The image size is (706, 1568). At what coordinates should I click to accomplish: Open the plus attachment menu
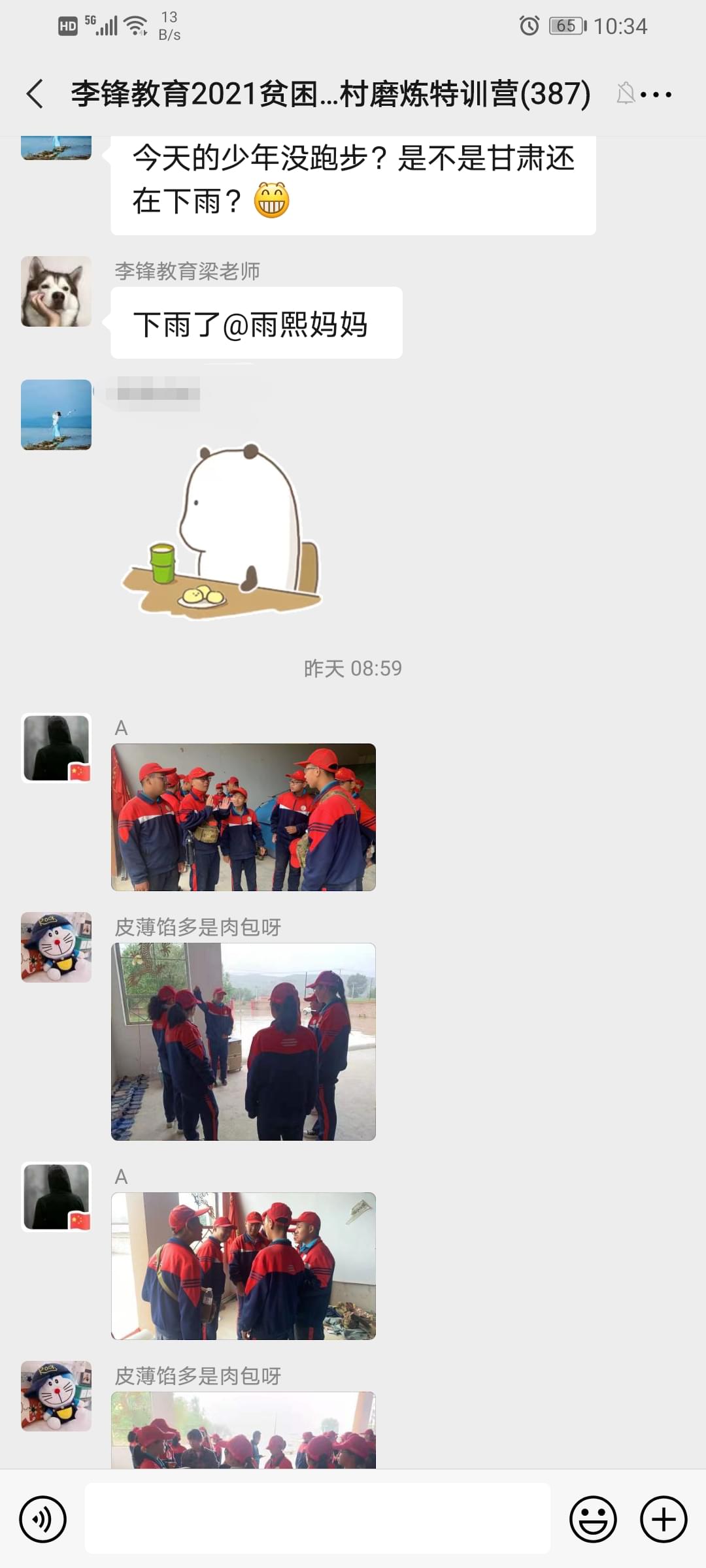click(663, 1519)
